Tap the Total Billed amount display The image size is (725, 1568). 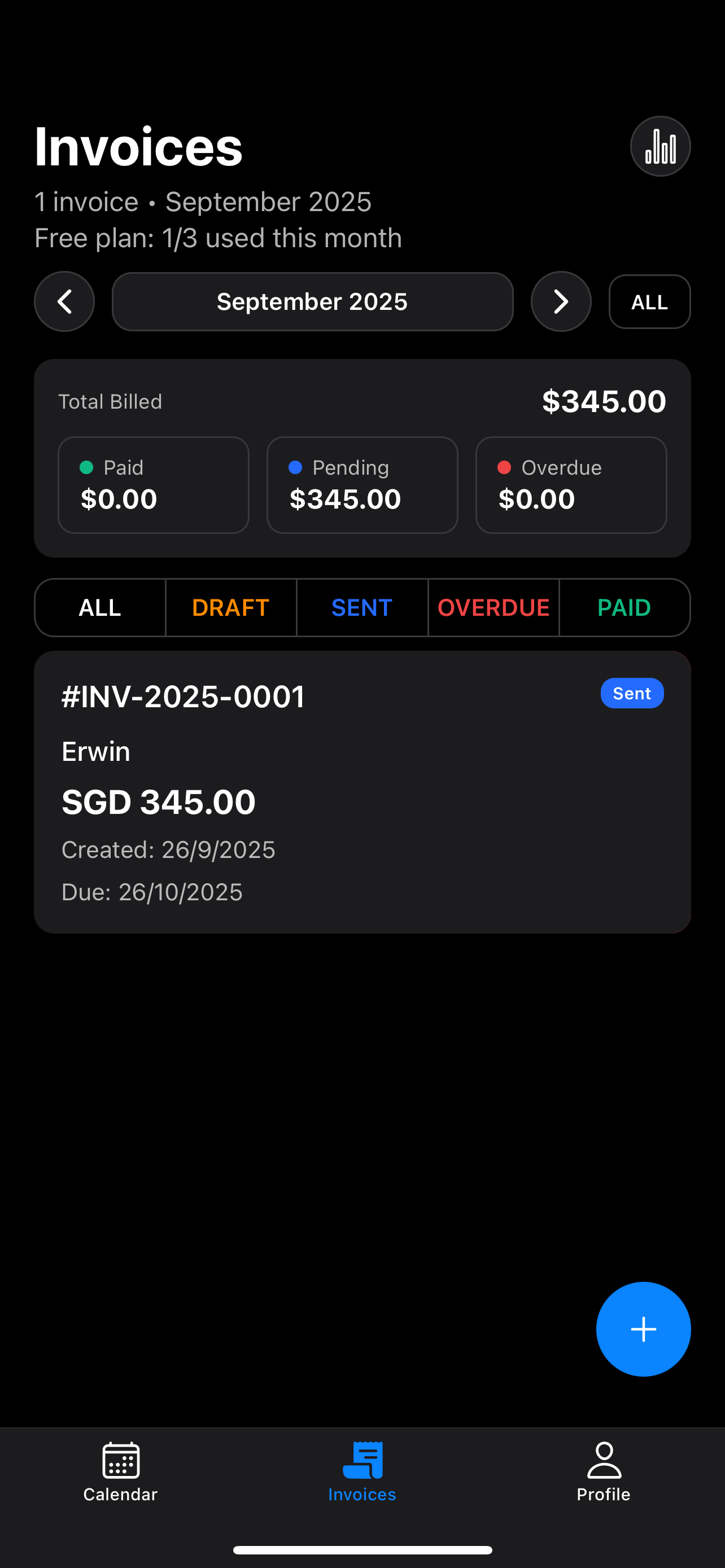pos(605,401)
